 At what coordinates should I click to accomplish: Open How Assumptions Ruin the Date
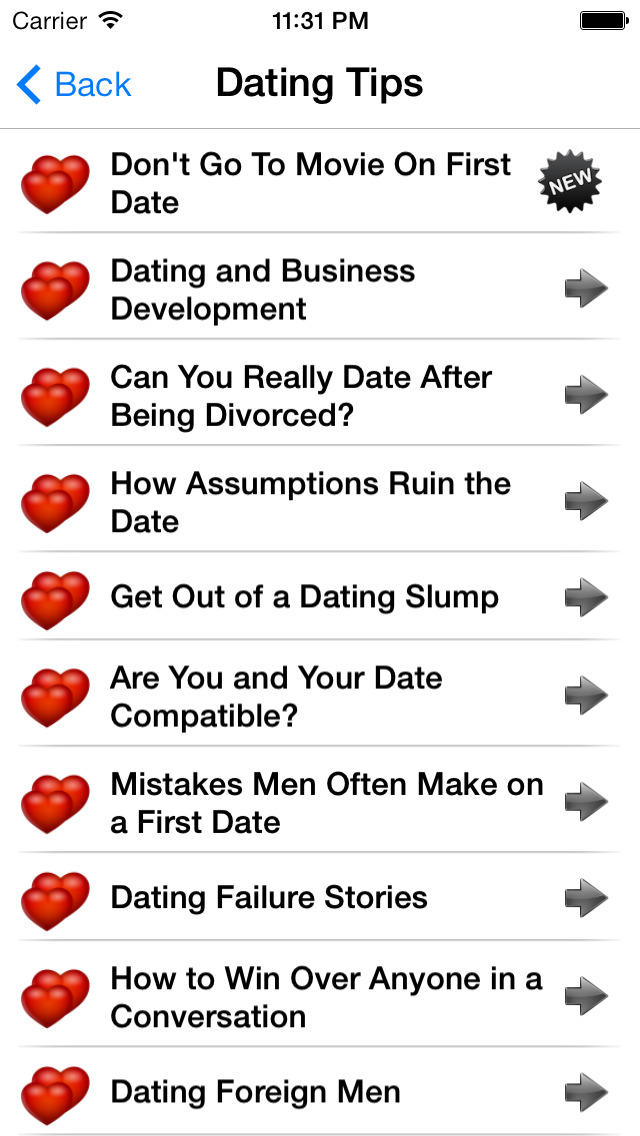tap(310, 502)
